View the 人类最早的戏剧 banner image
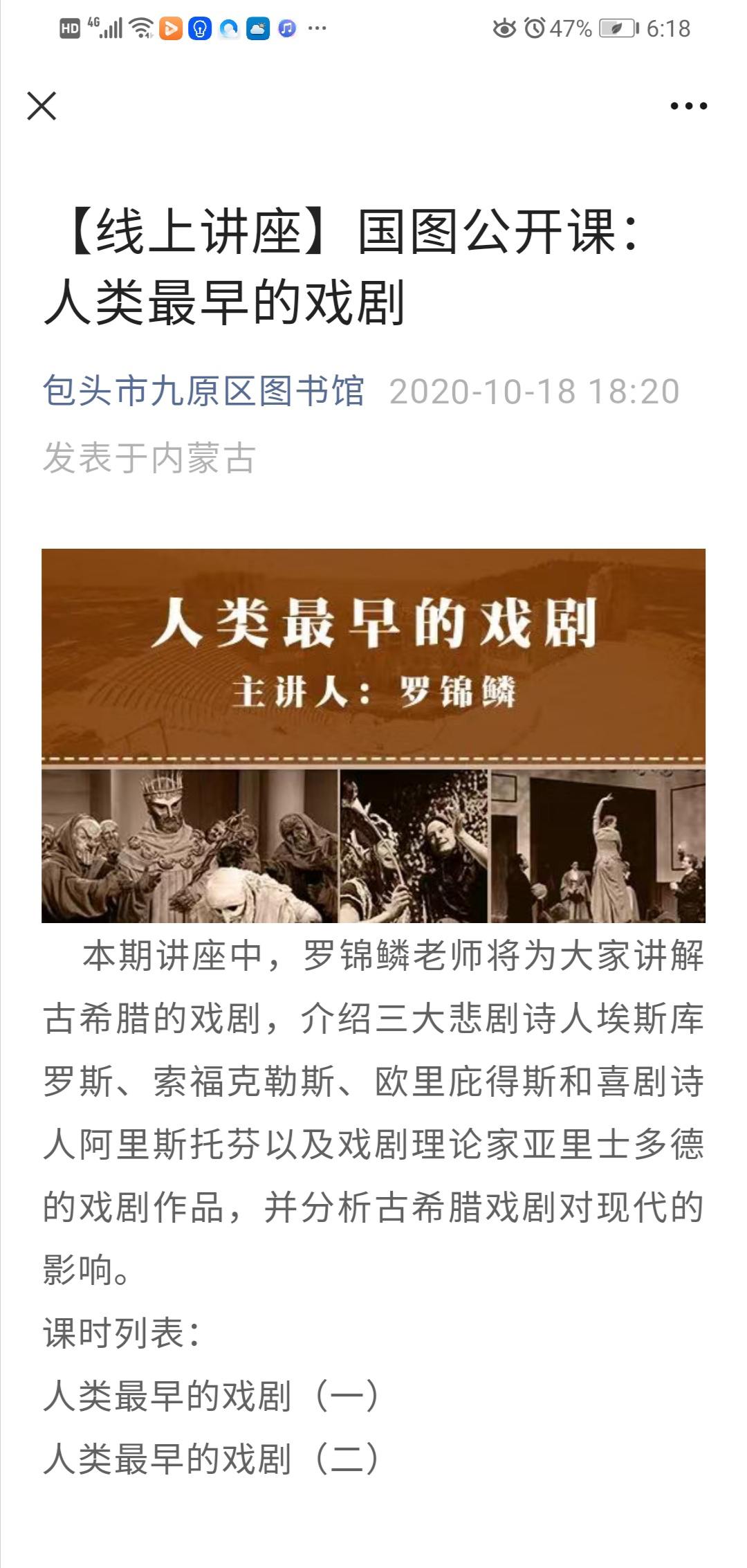This screenshot has width=747, height=1568. pos(373,735)
